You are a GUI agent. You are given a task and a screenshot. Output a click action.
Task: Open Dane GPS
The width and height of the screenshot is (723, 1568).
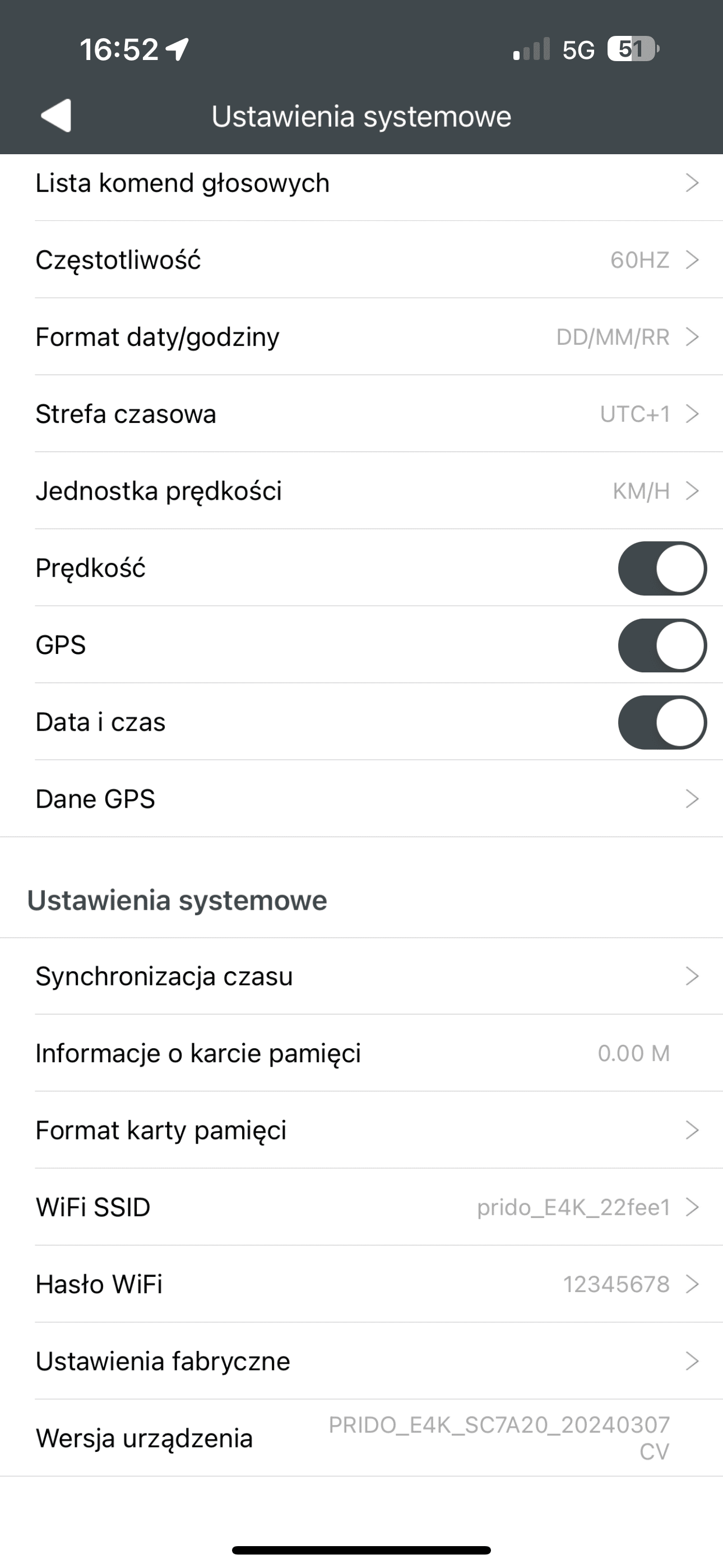coord(361,799)
